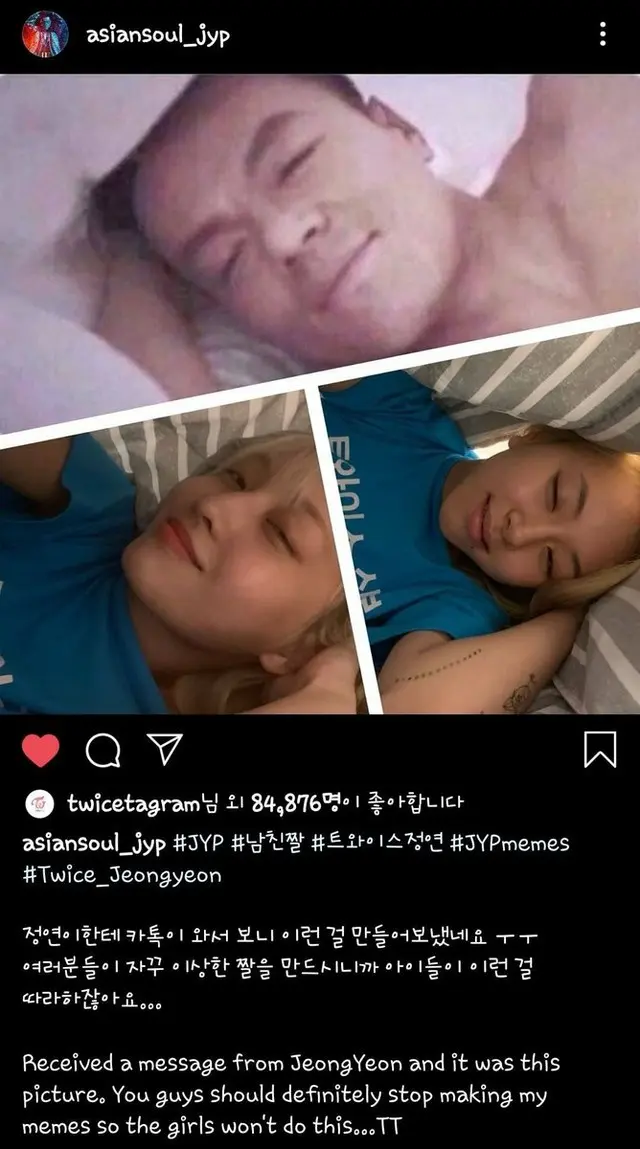640x1149 pixels.
Task: Open the post overflow menu
Action: pyautogui.click(x=602, y=35)
